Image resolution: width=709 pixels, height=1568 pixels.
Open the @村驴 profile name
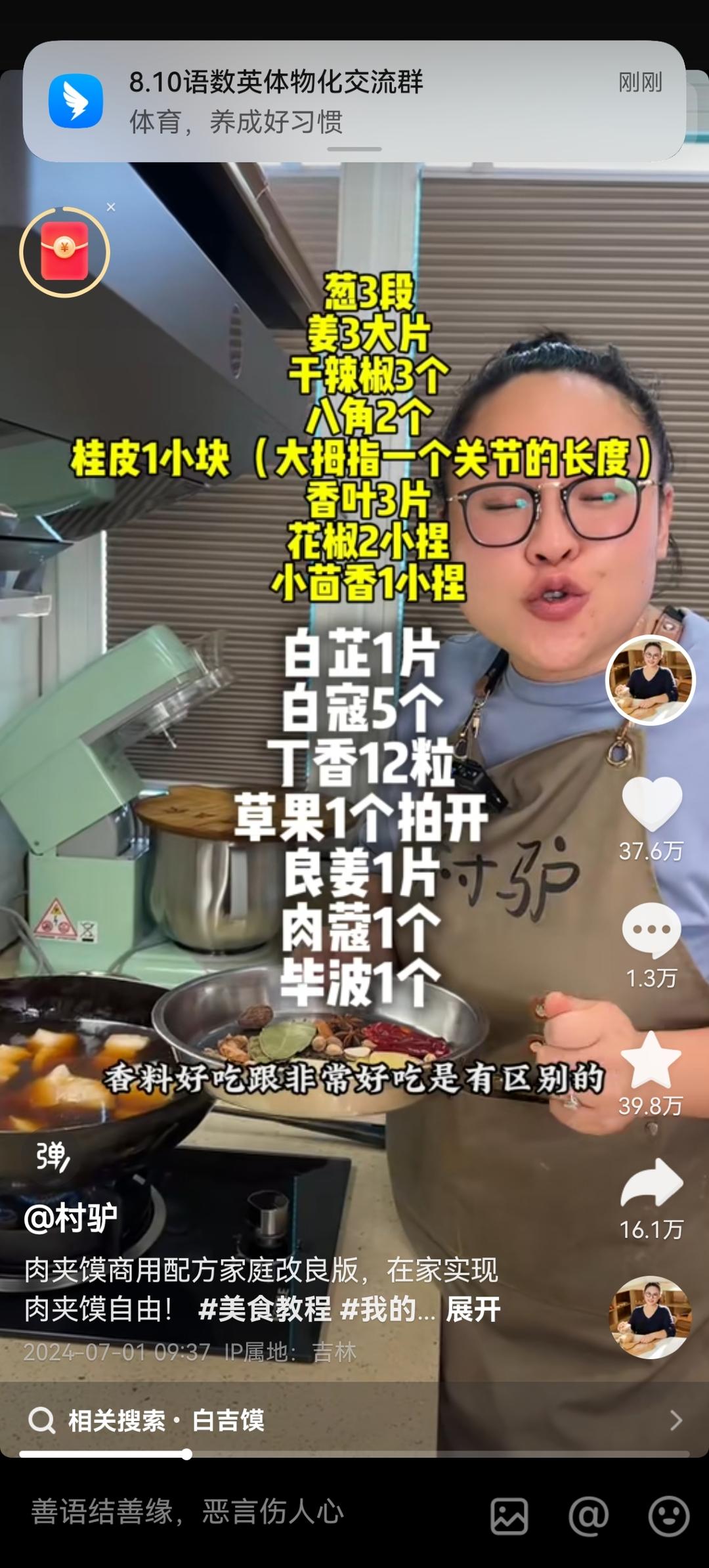[x=70, y=1218]
